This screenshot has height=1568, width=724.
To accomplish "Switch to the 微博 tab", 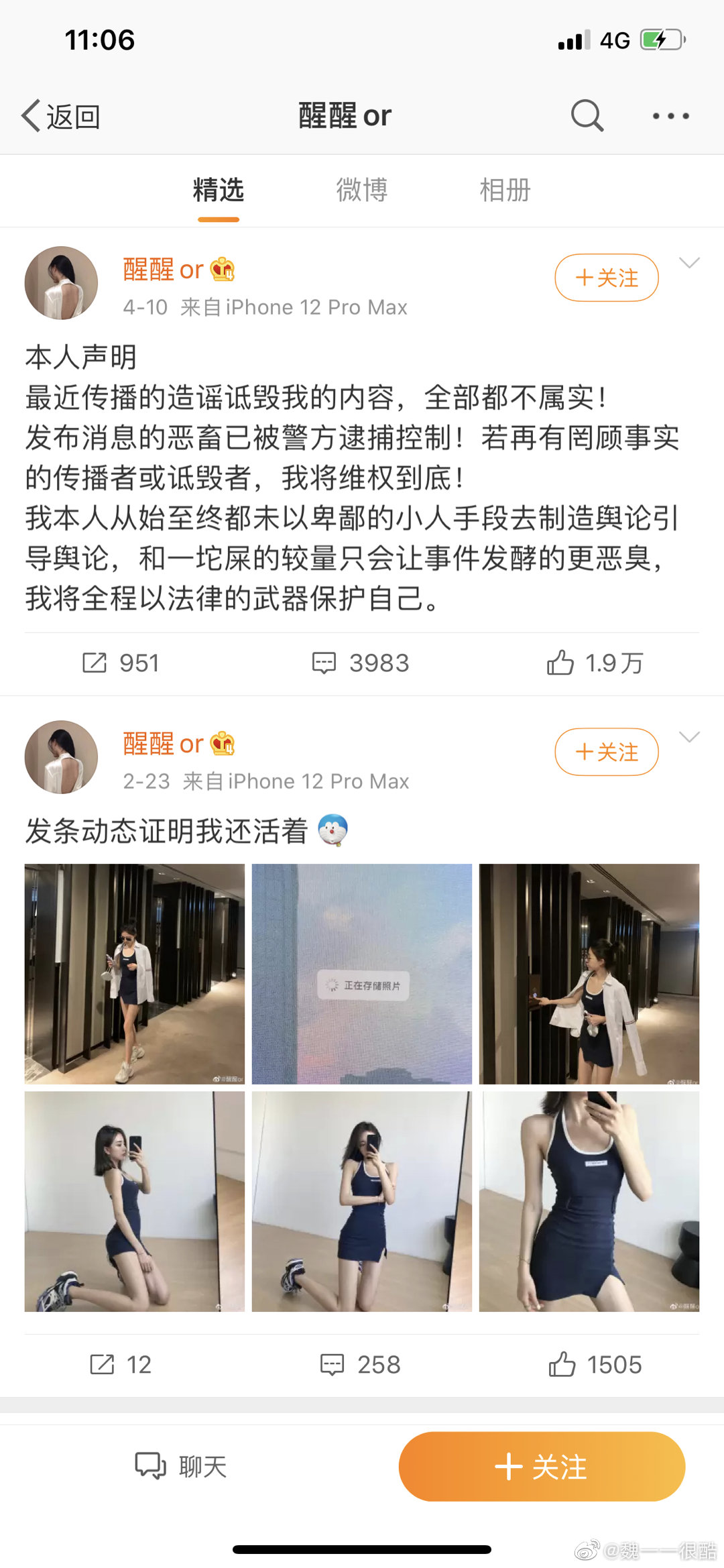I will 362,190.
